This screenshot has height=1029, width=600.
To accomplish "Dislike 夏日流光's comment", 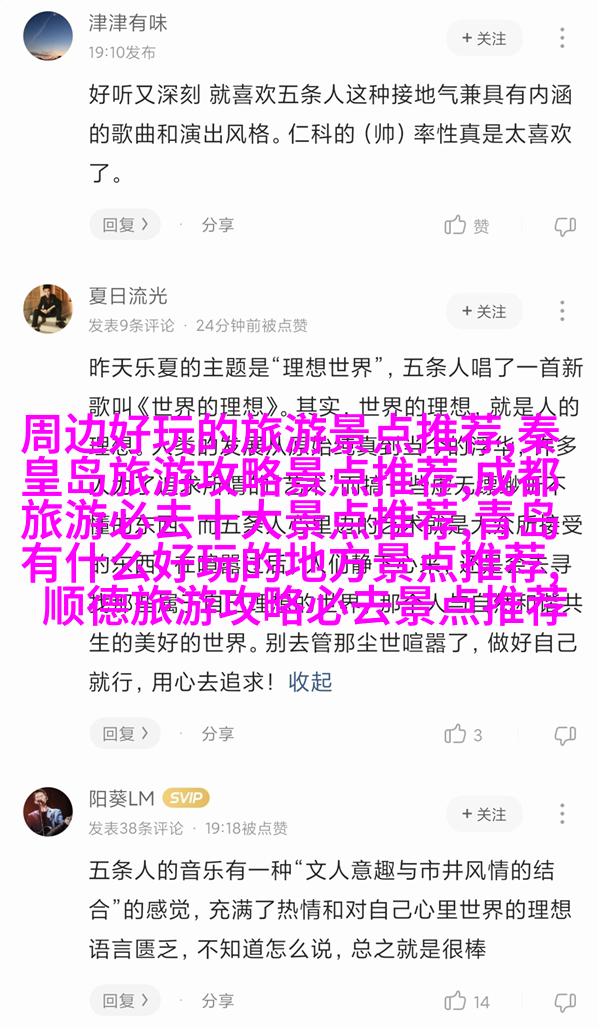I will coord(565,734).
